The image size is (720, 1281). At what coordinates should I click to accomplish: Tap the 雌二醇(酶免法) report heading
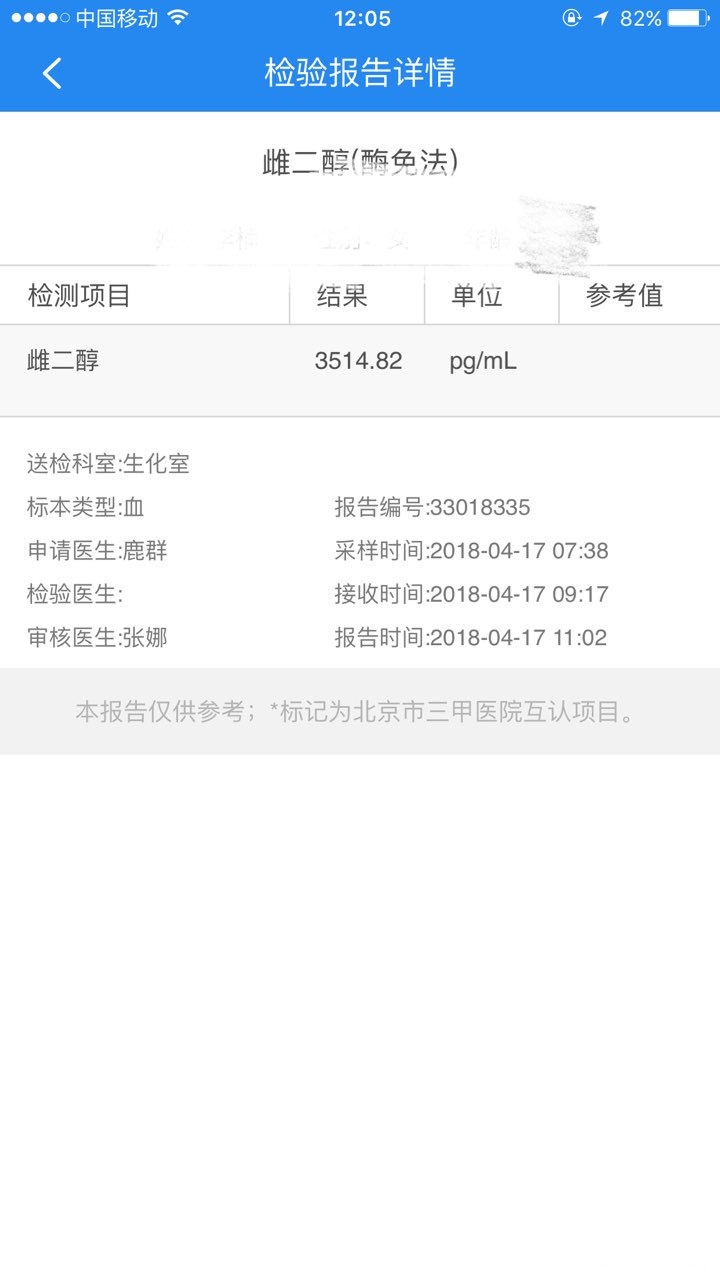coord(359,158)
